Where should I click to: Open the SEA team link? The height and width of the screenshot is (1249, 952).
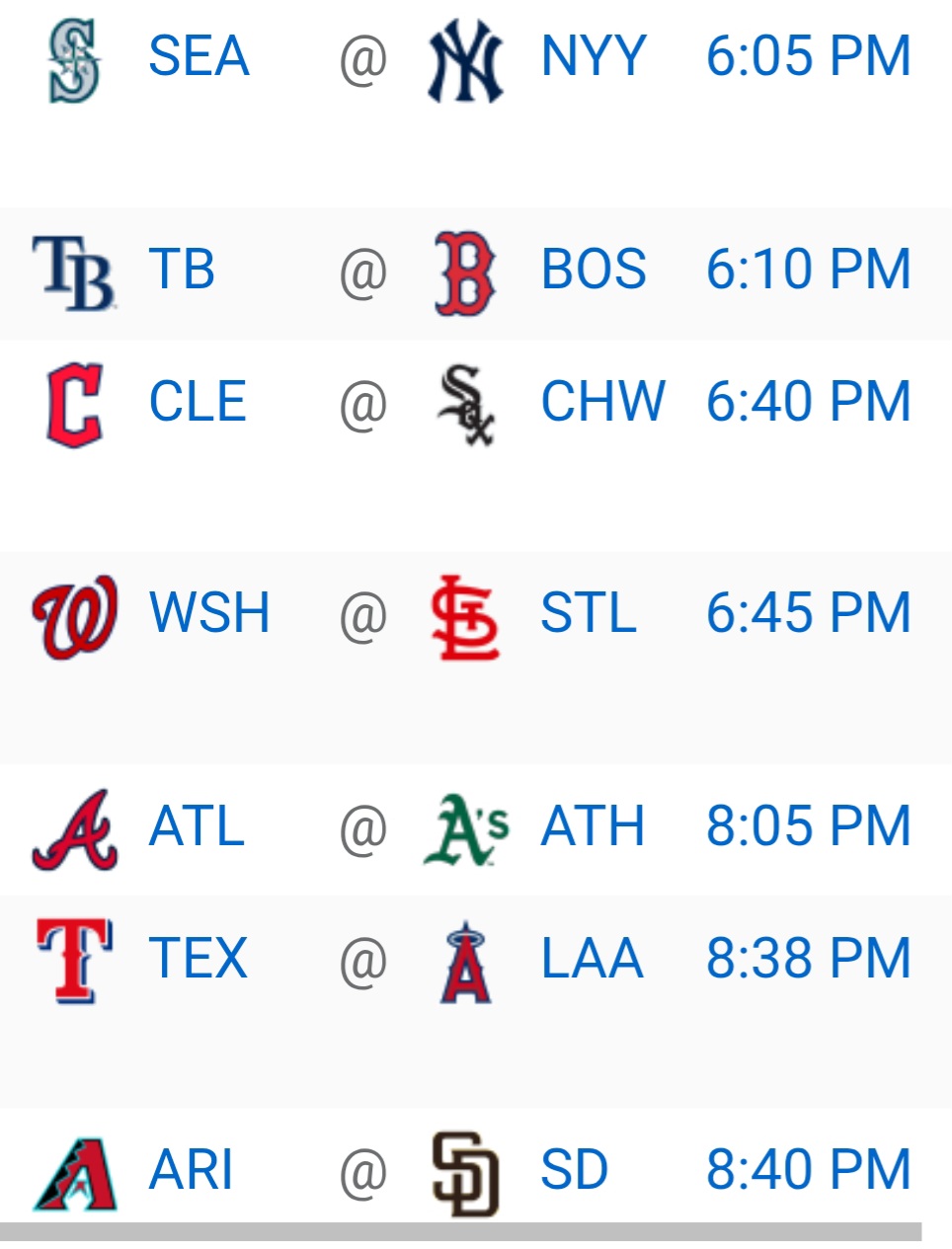click(198, 56)
